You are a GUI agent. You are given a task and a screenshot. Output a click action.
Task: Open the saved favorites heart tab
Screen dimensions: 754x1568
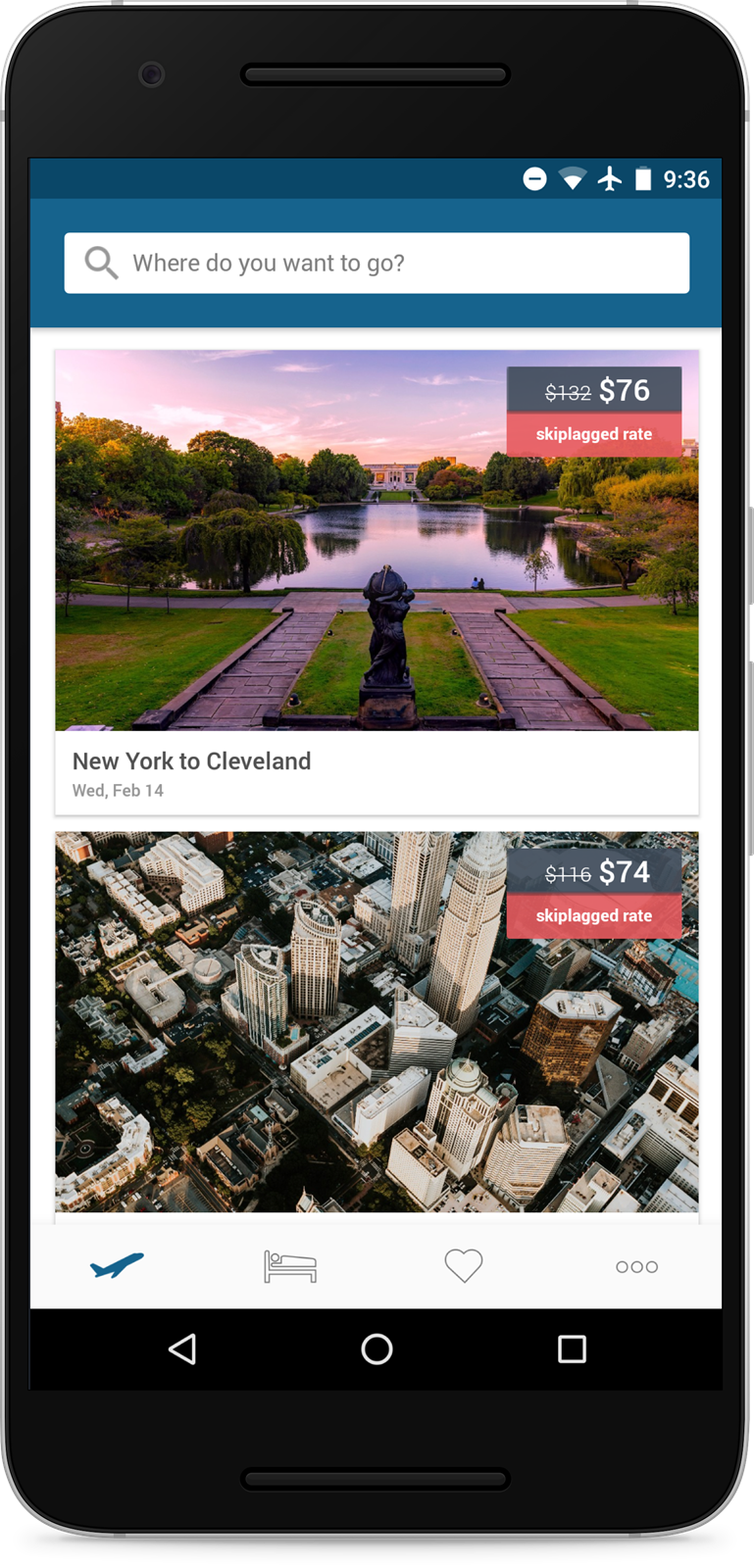click(464, 1266)
